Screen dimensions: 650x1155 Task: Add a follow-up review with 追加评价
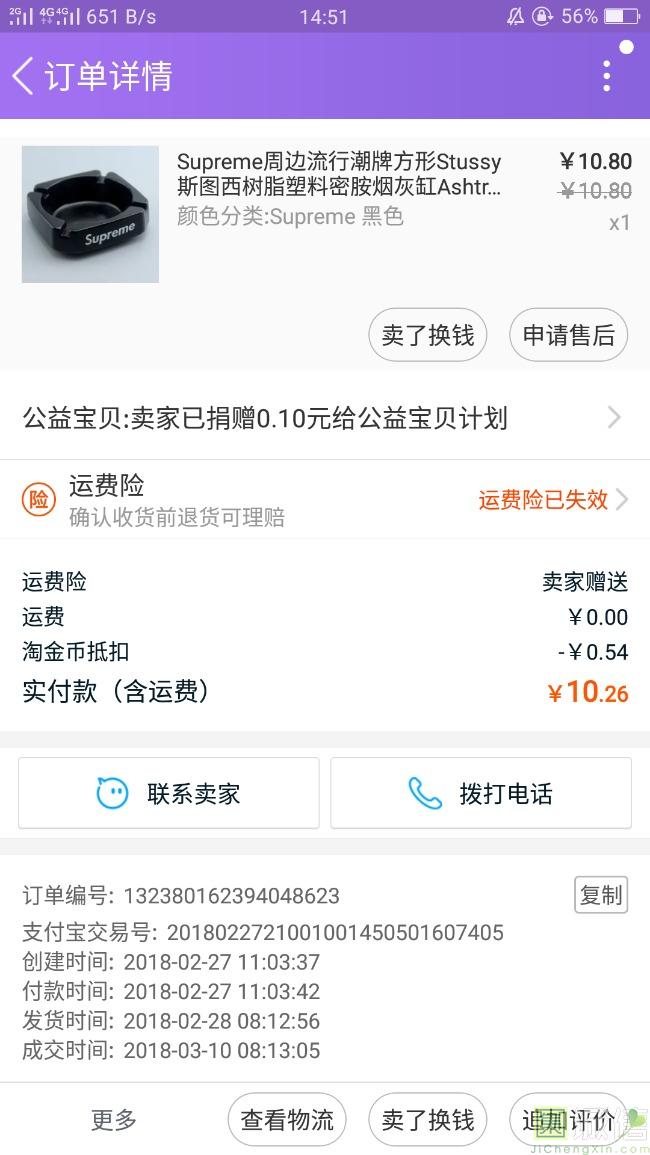[568, 1120]
